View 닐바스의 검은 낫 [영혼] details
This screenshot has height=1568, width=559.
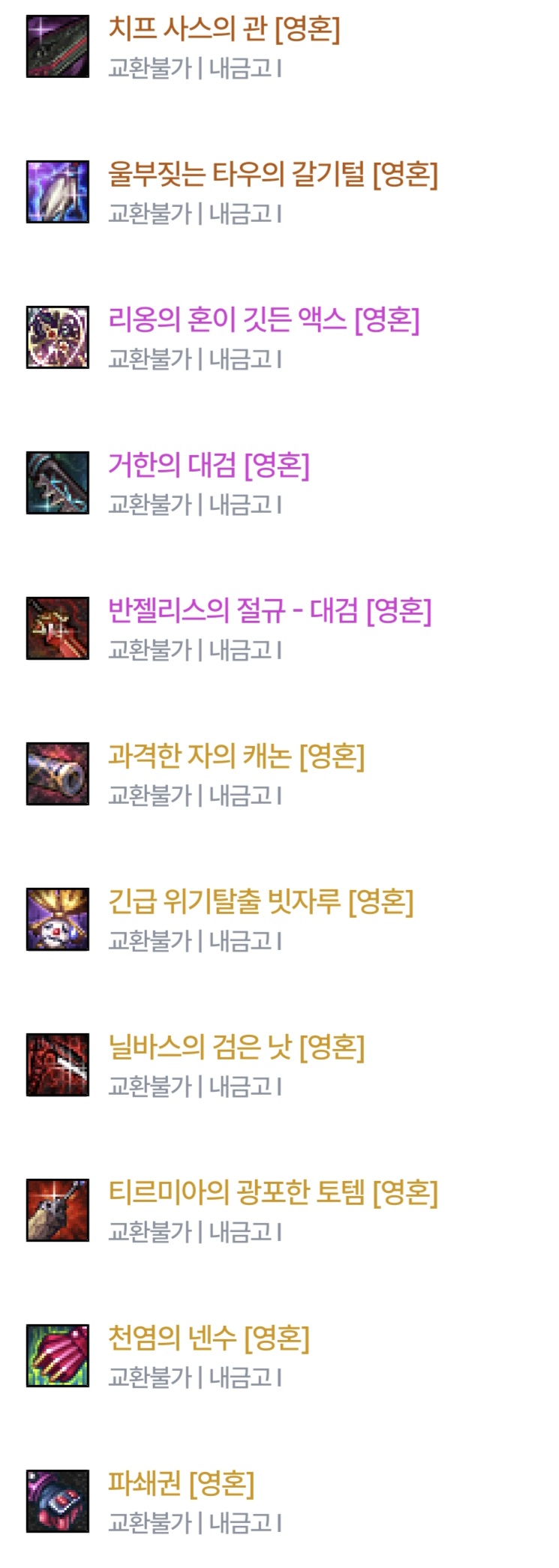tap(236, 1048)
